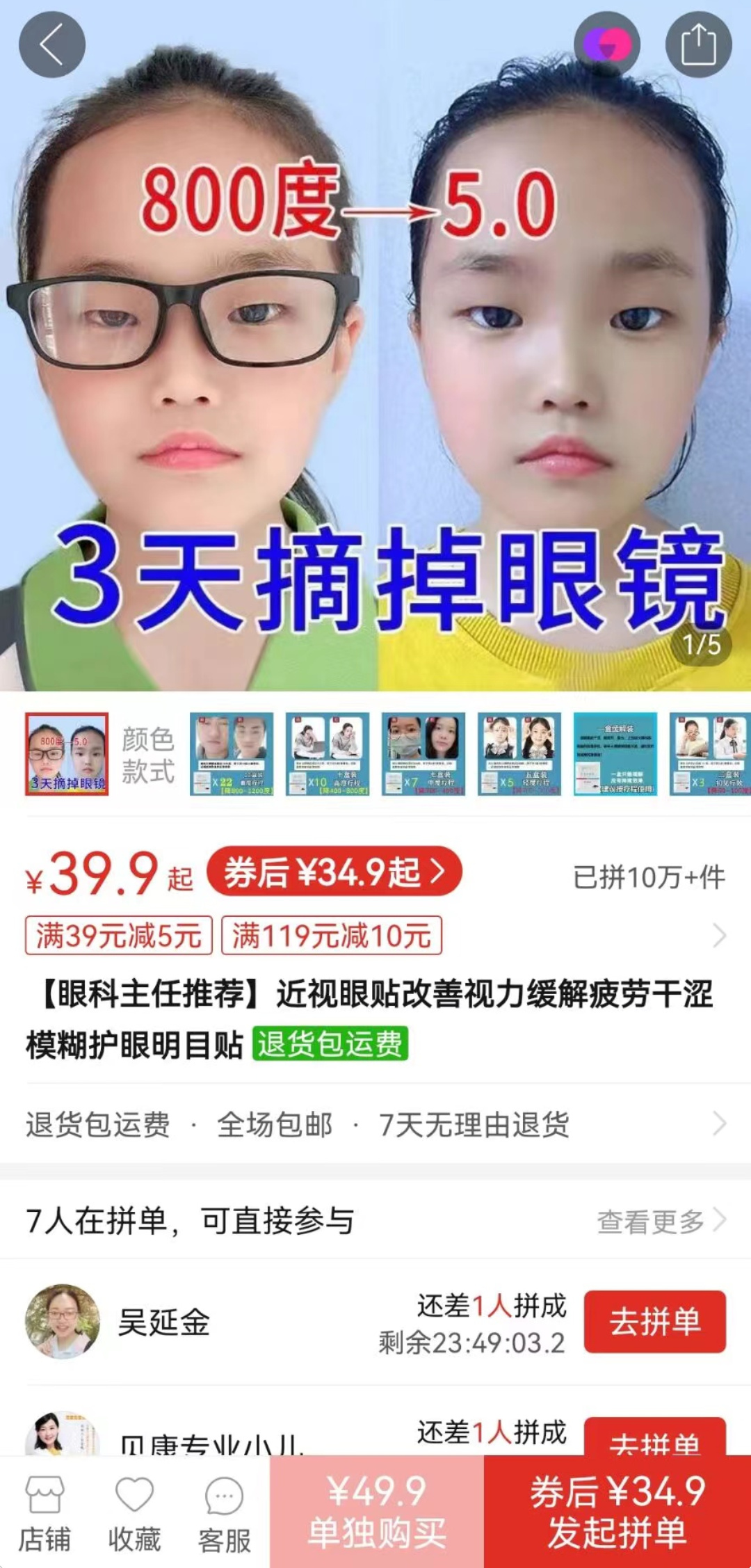This screenshot has height=1568, width=751.
Task: View coupon 满39元减5元 details
Action: point(119,935)
